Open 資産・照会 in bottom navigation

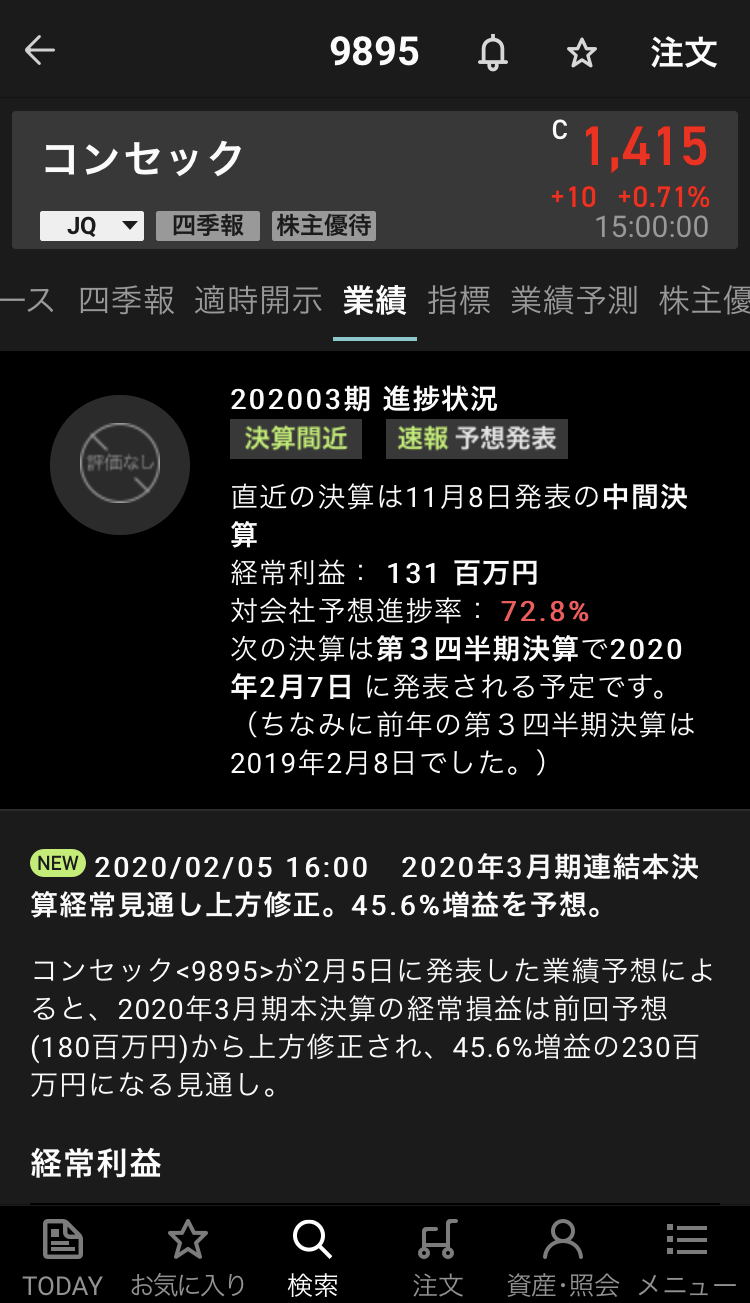click(562, 1256)
